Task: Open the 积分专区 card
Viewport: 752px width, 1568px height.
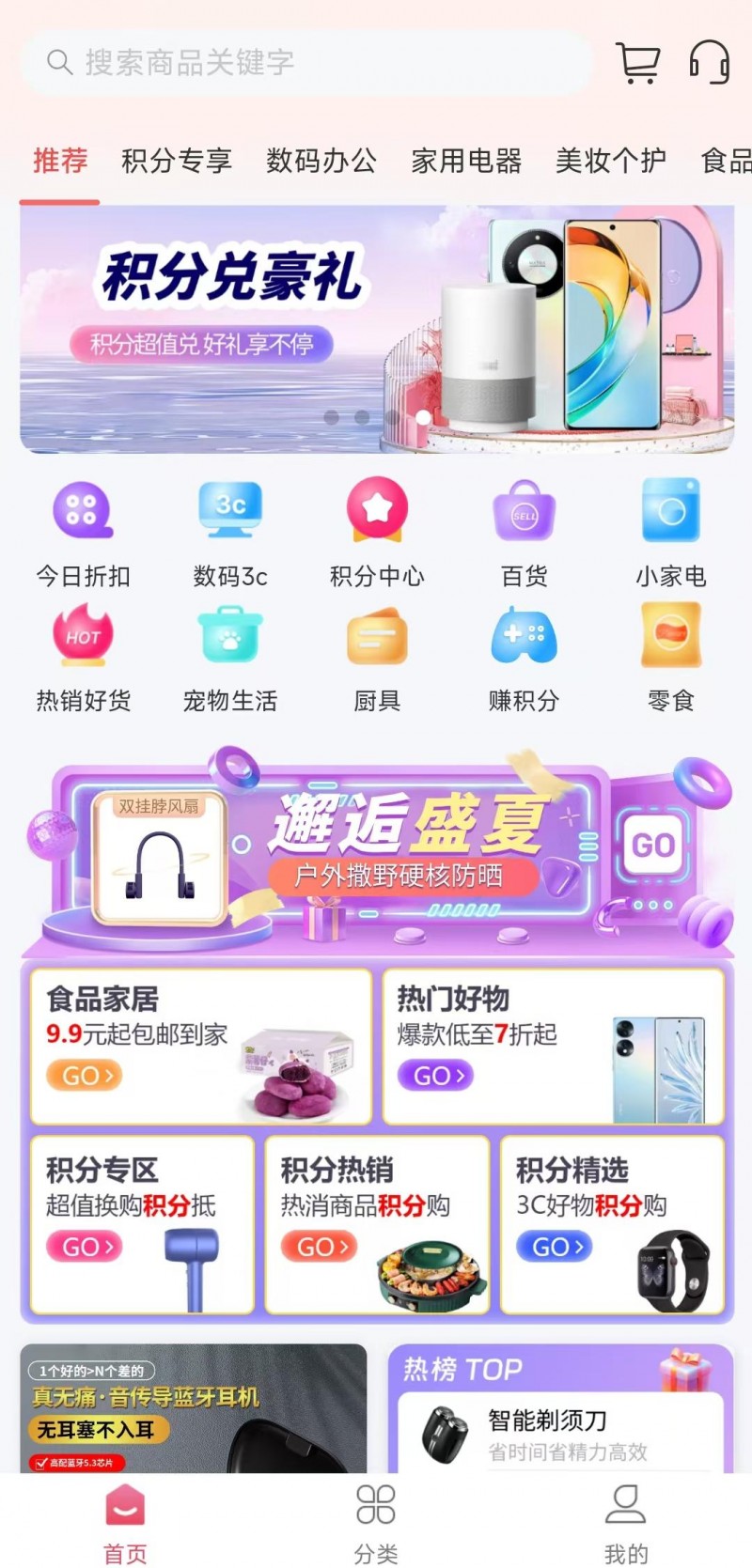Action: click(142, 1223)
